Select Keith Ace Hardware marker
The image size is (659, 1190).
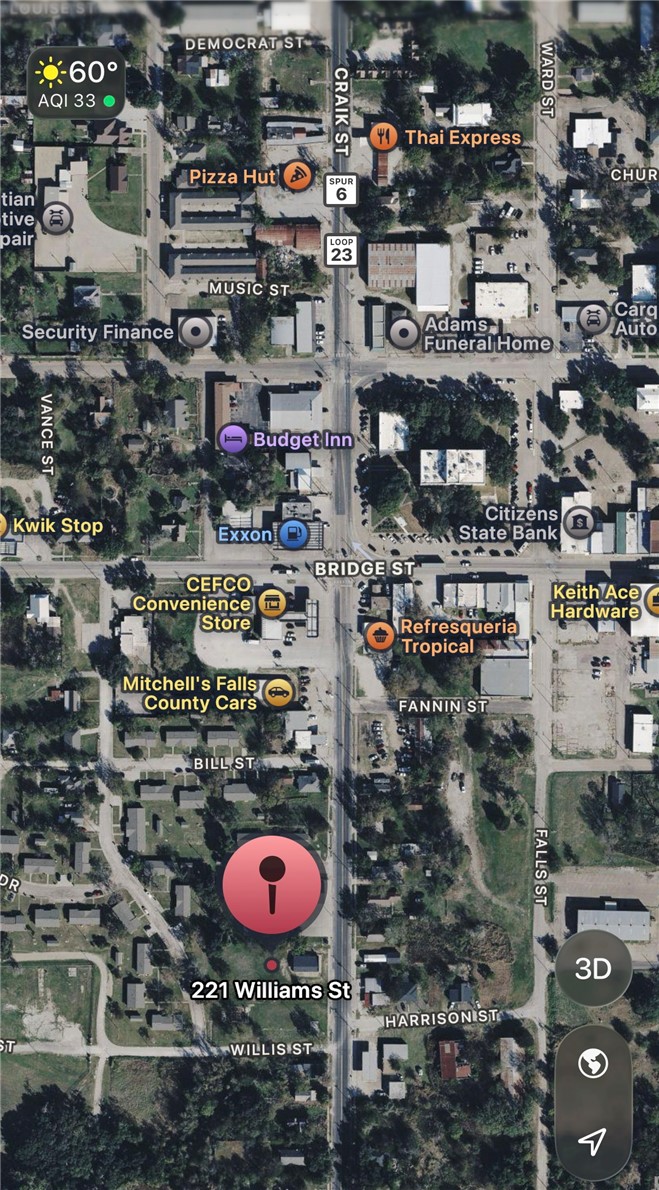[653, 601]
